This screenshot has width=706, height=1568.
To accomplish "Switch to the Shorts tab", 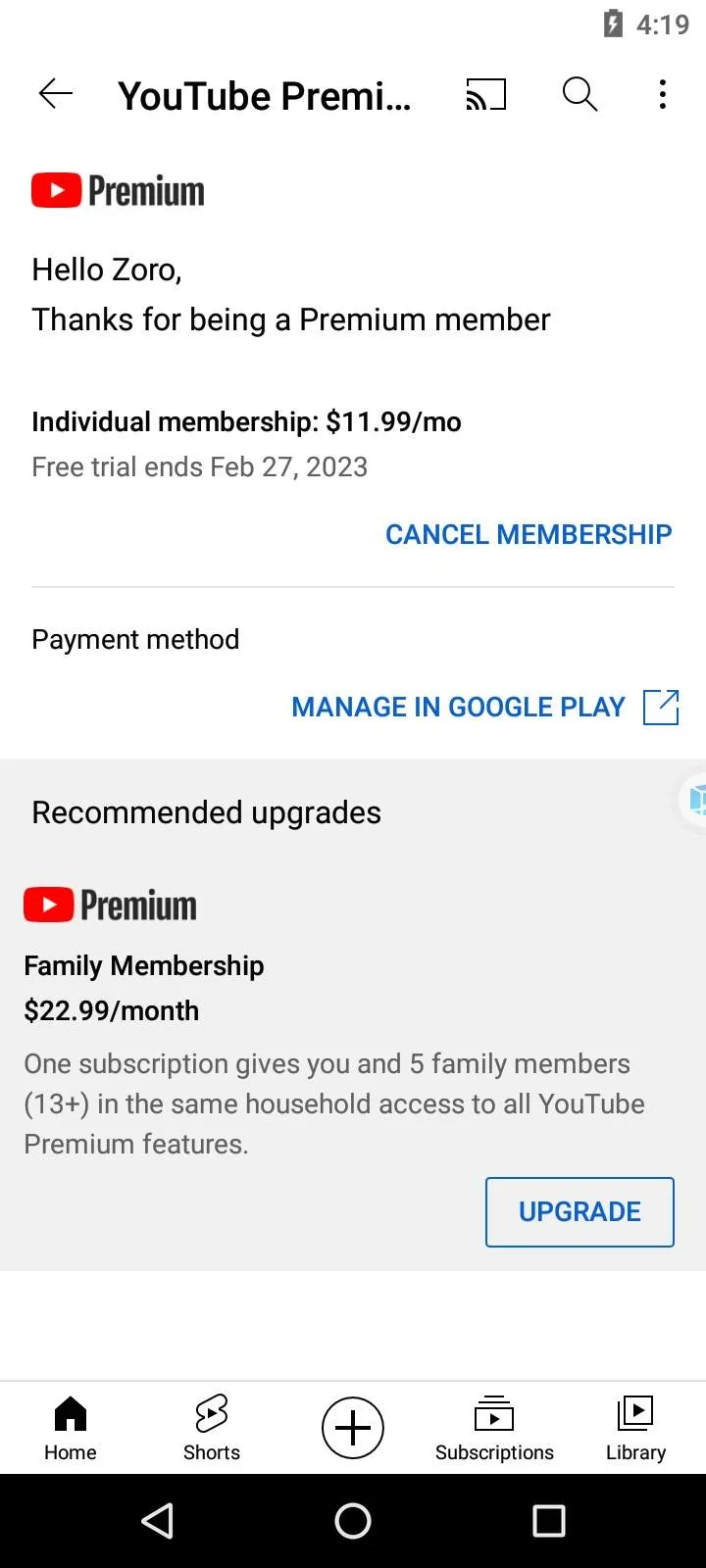I will (x=212, y=1428).
